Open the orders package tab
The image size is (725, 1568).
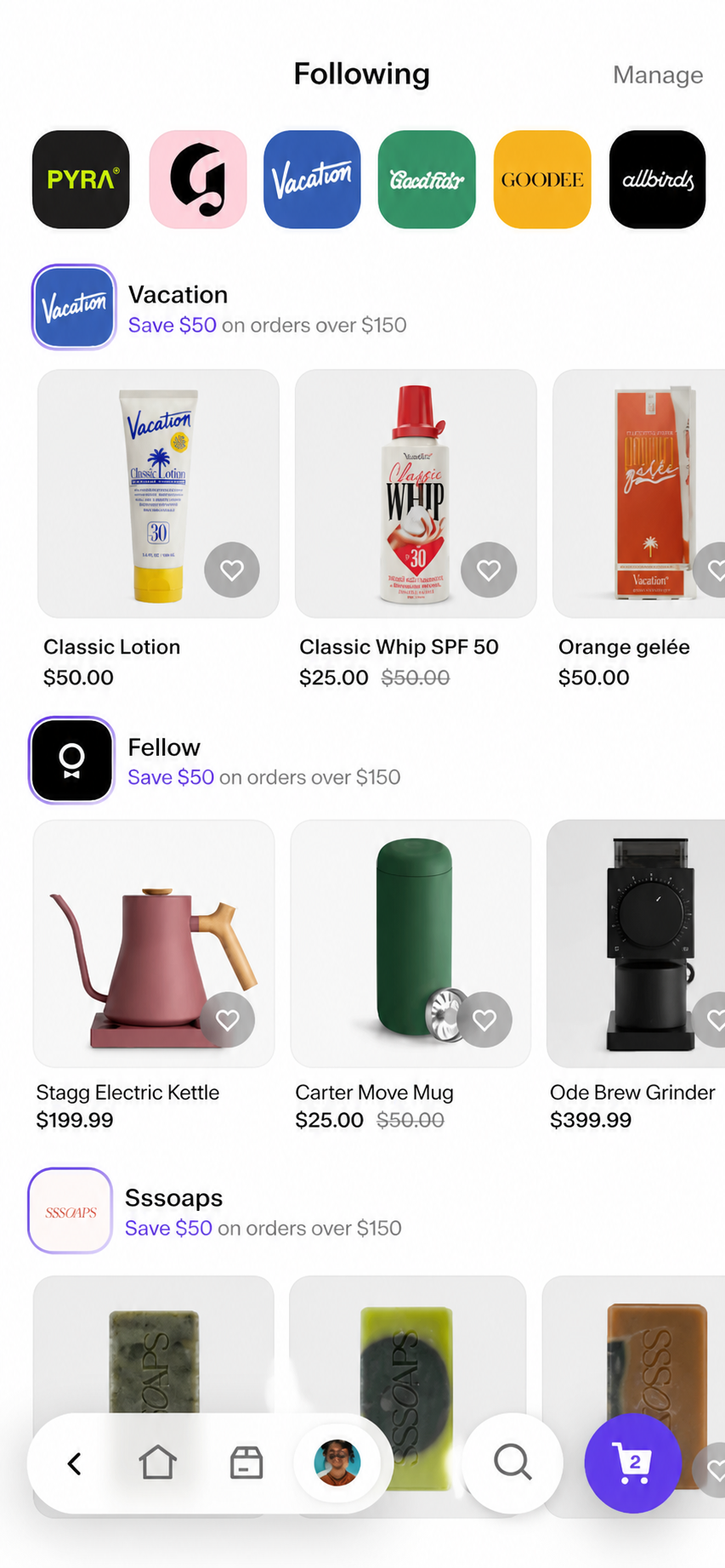246,1463
